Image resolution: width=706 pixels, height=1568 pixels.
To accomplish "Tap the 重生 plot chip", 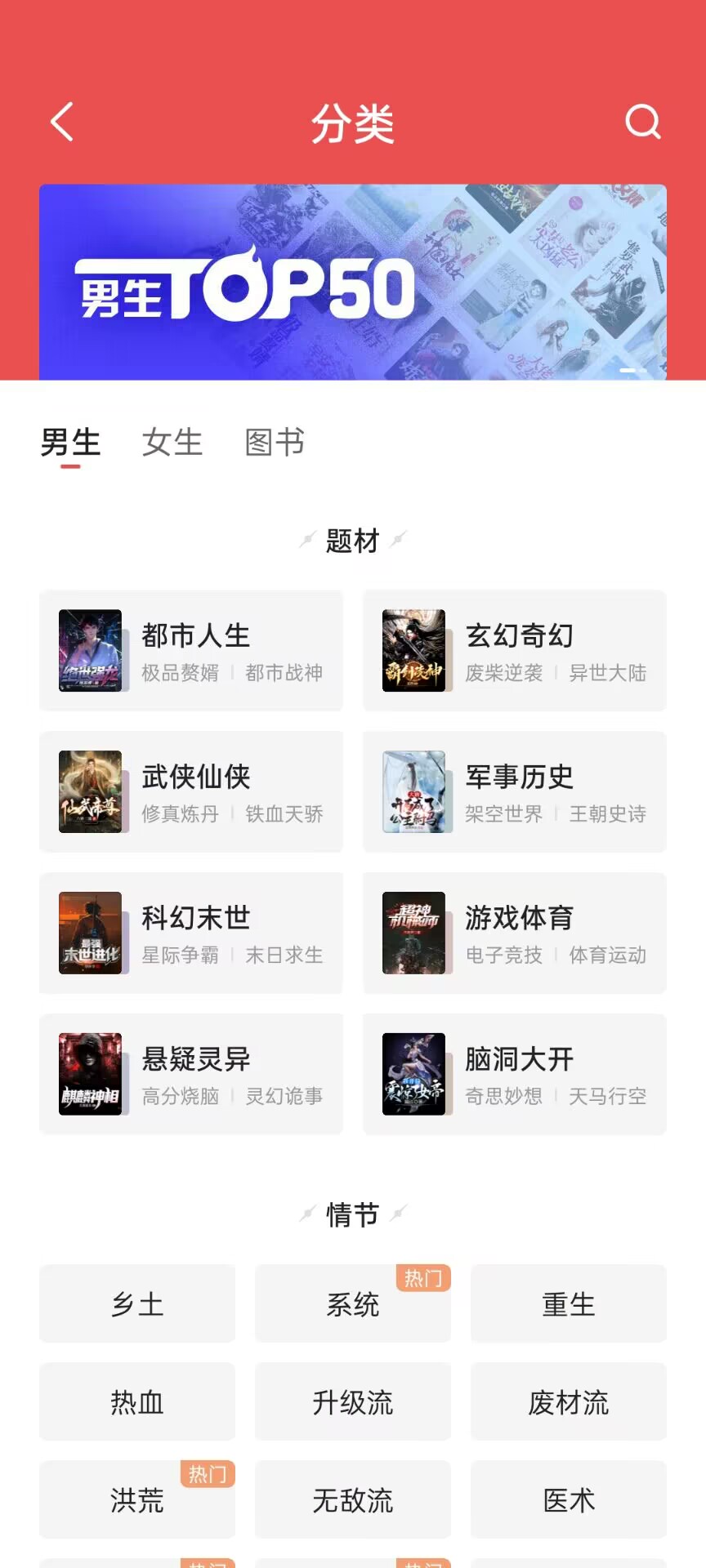I will (x=569, y=1303).
